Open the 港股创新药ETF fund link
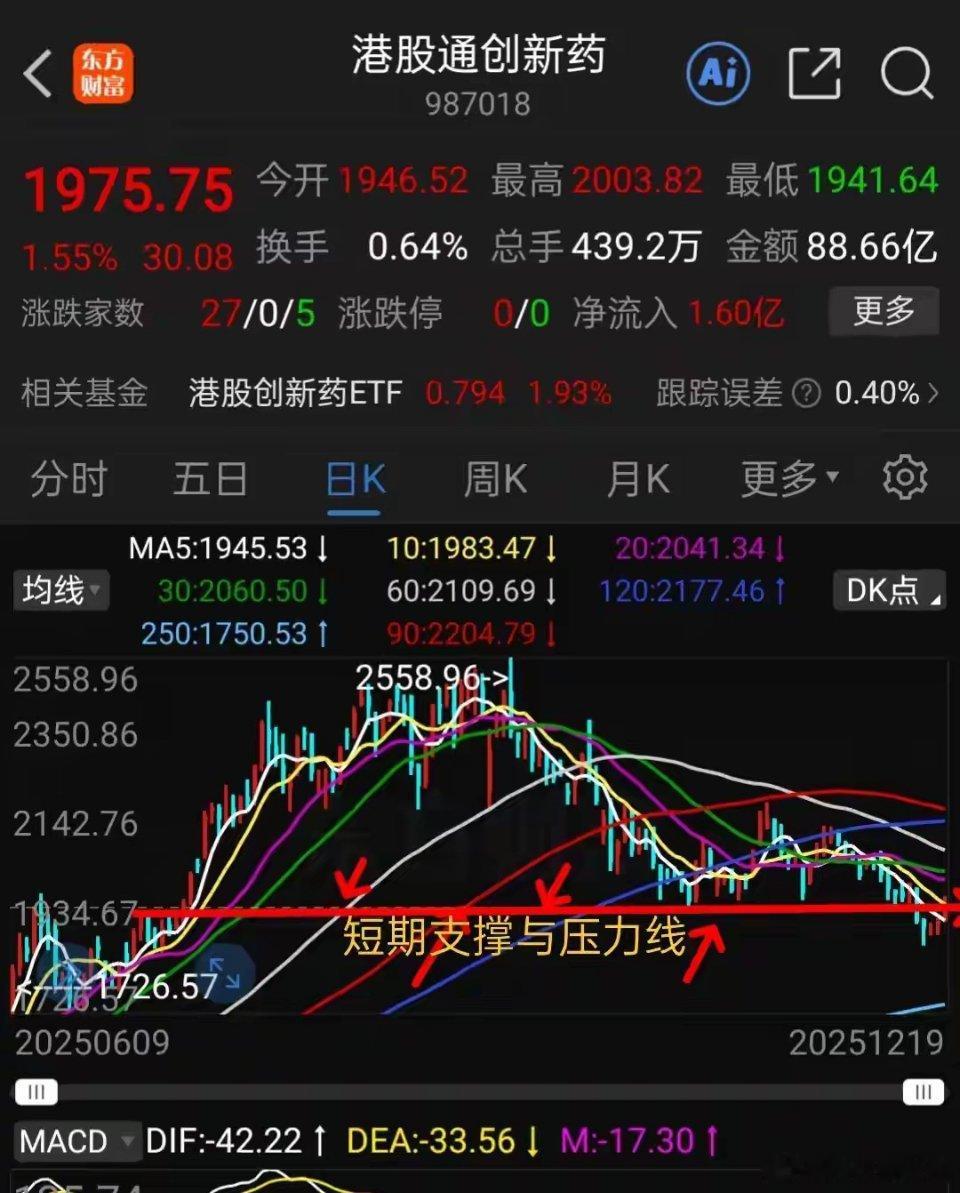Image resolution: width=960 pixels, height=1193 pixels. (x=295, y=393)
